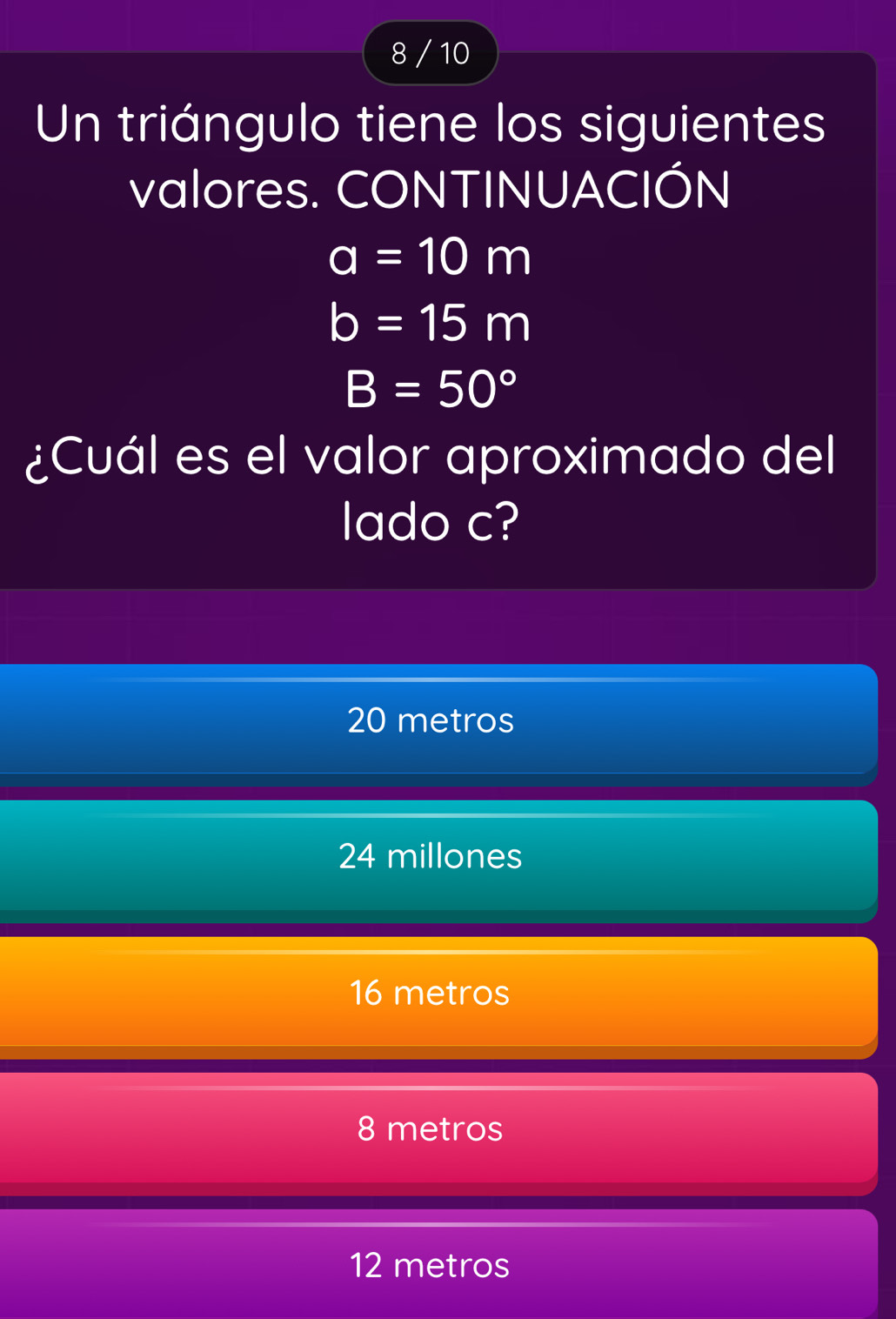Tap the 12 metros answer
Screen dimensions: 896x1319
pos(431,1265)
